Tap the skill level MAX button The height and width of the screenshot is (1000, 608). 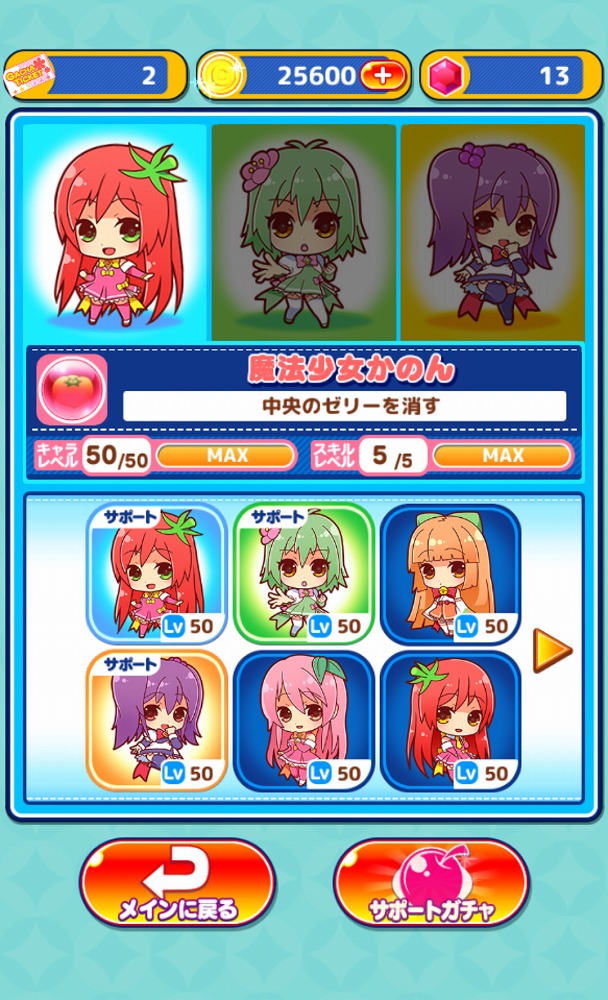[502, 455]
